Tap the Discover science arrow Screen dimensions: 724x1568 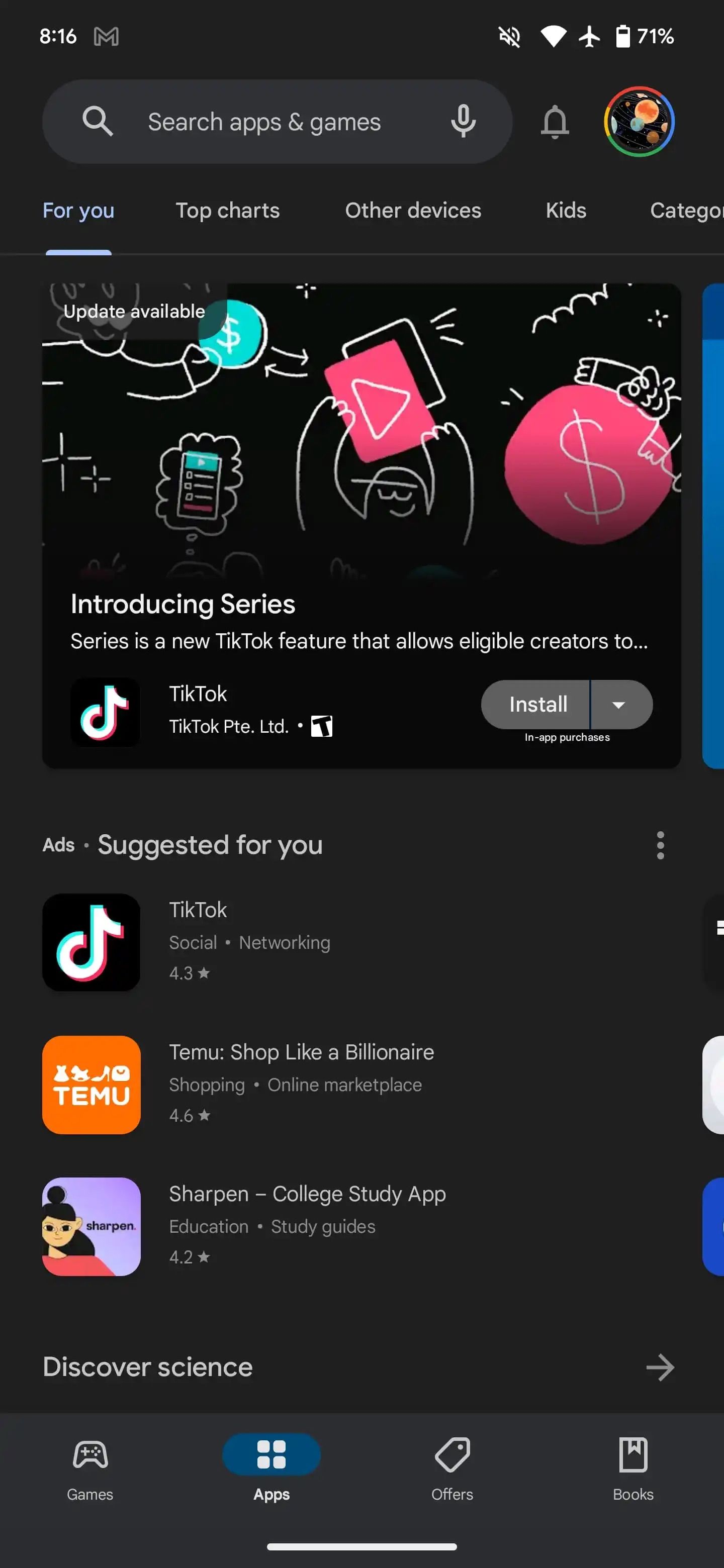(x=660, y=1367)
